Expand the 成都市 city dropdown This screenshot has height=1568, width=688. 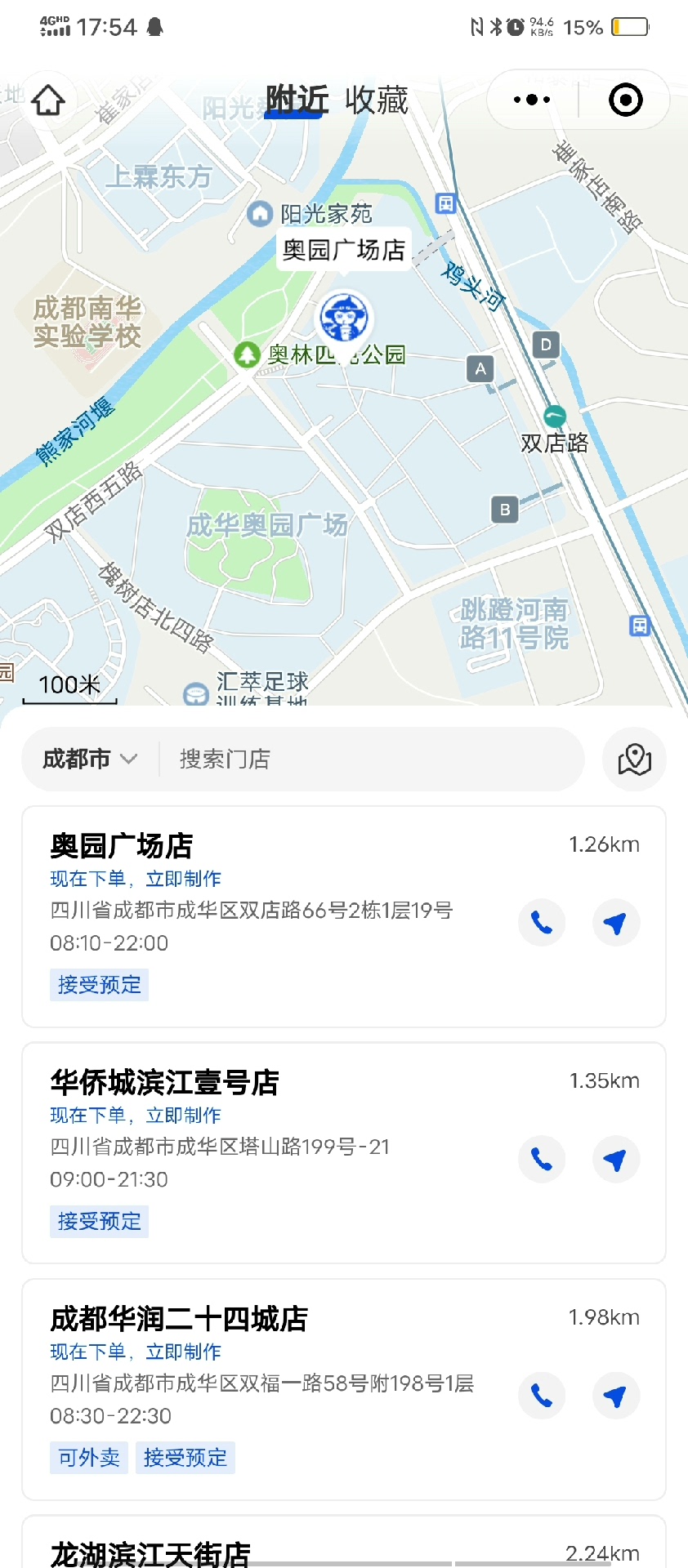click(x=90, y=759)
